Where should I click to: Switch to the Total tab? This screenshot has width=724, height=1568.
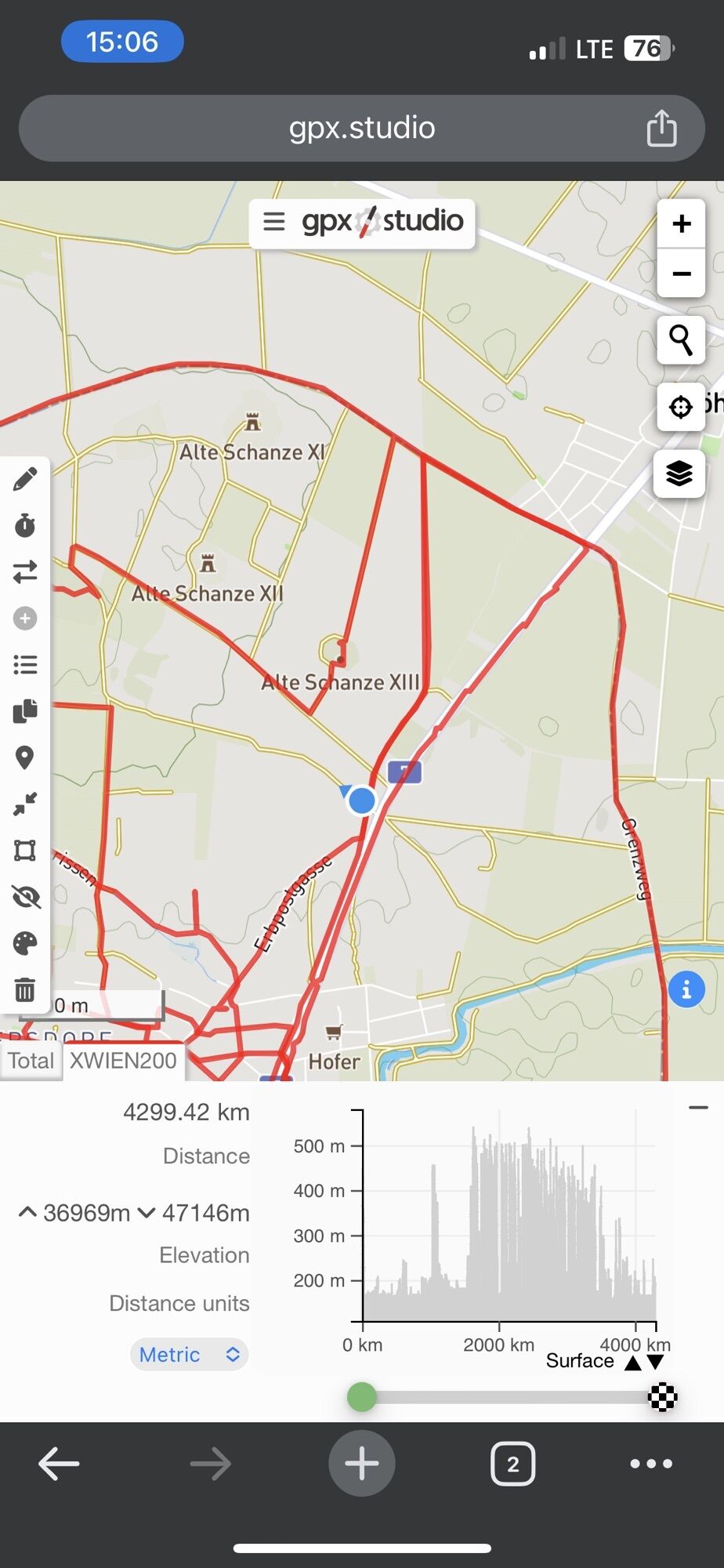pos(31,1061)
